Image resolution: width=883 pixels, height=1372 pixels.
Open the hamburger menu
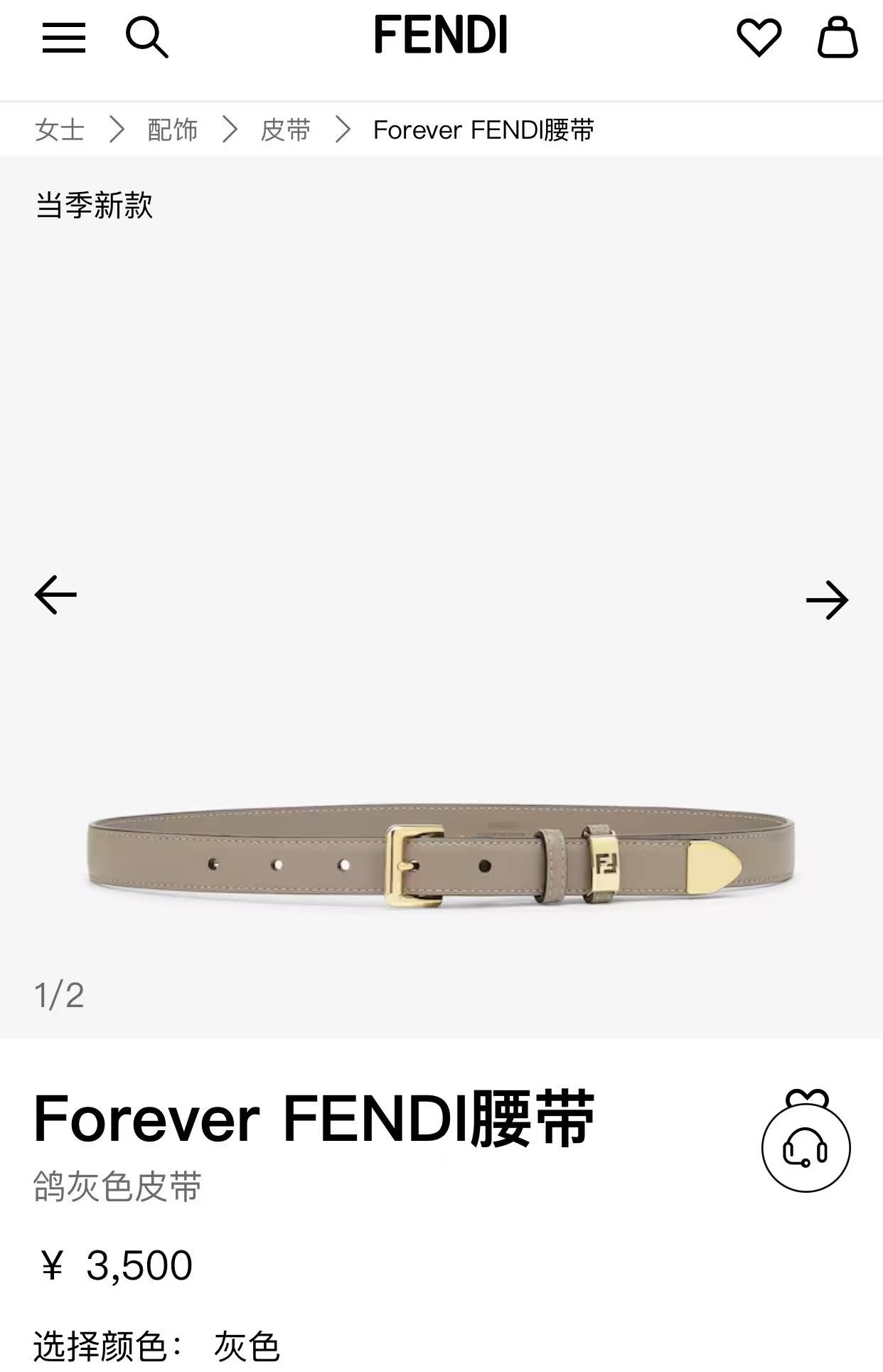[x=64, y=38]
